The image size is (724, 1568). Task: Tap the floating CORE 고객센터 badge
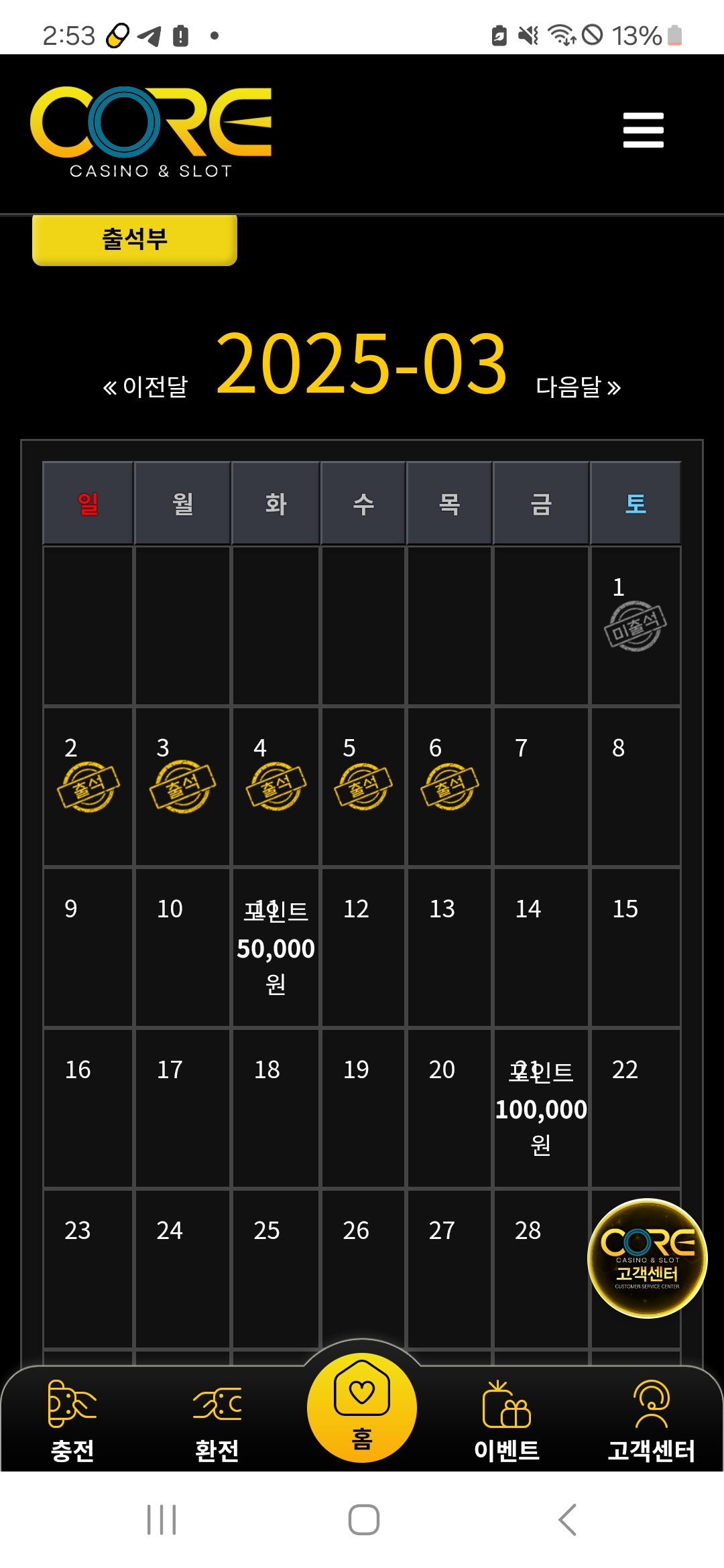647,1258
